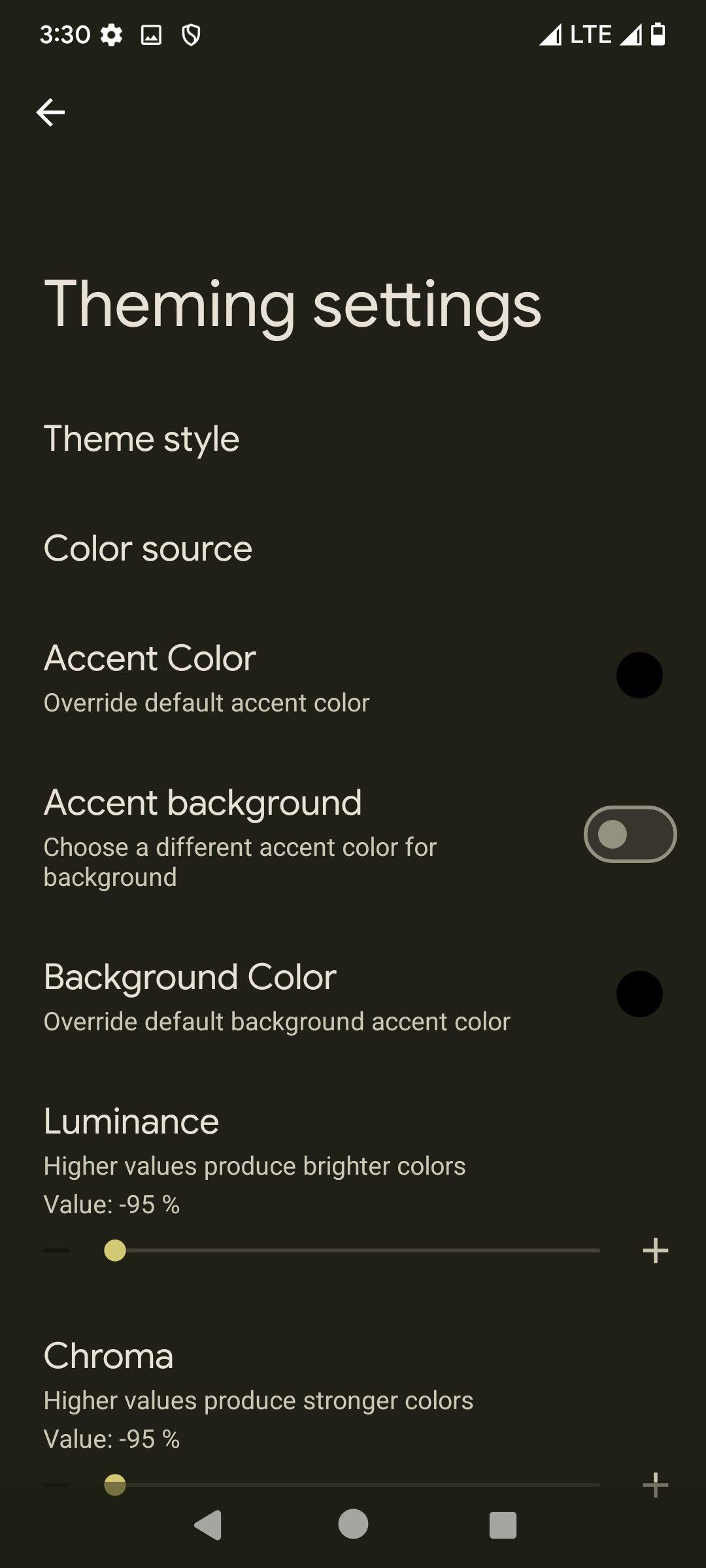Open Accent Color picker
706x1568 pixels.
[x=353, y=675]
